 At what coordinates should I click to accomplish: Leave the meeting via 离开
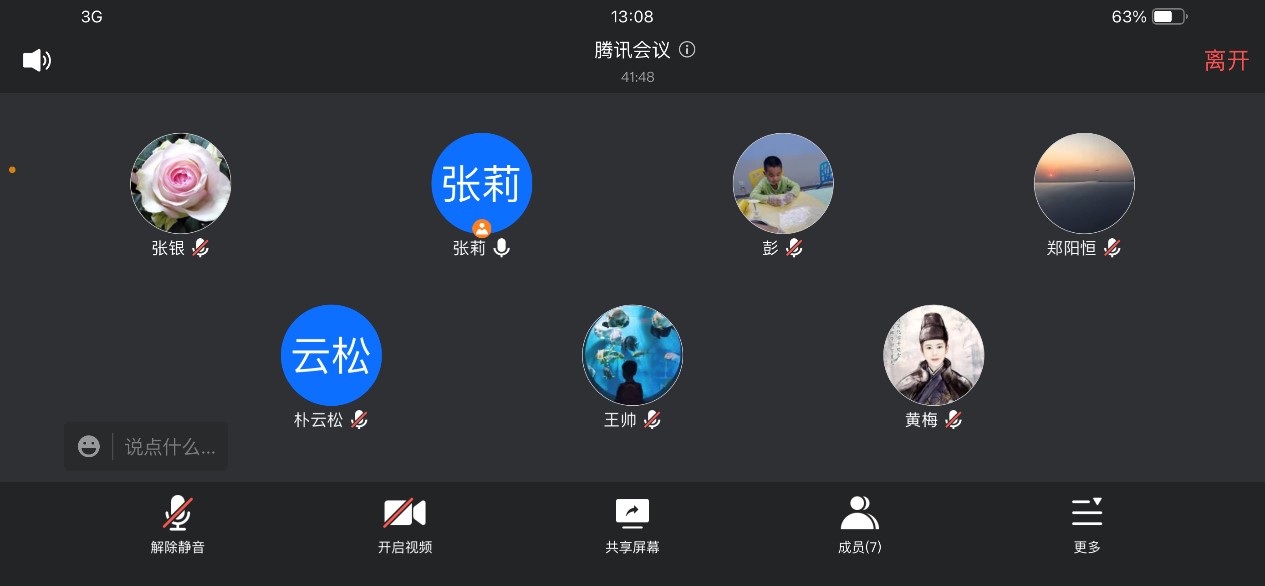point(1226,60)
